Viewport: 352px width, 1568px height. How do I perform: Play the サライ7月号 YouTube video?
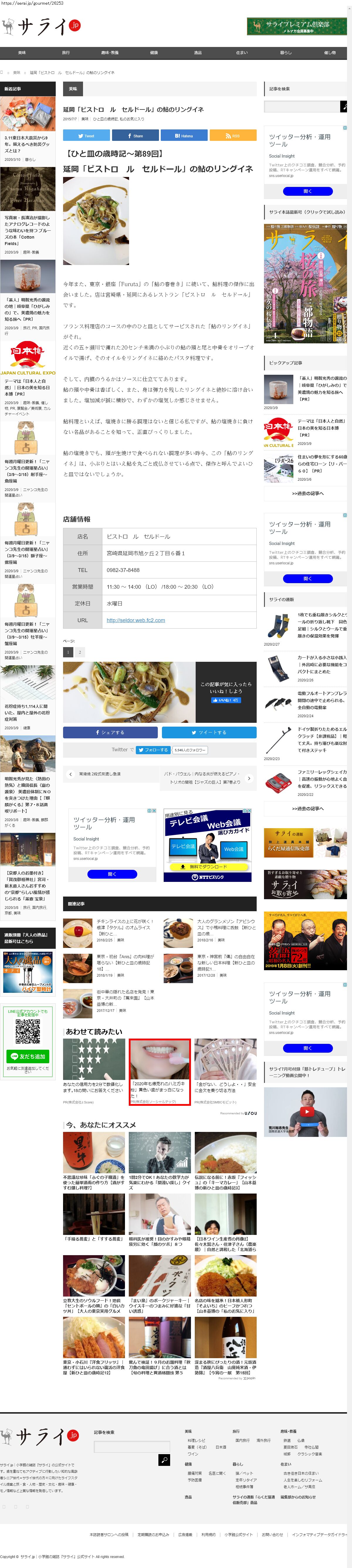pos(307,1111)
